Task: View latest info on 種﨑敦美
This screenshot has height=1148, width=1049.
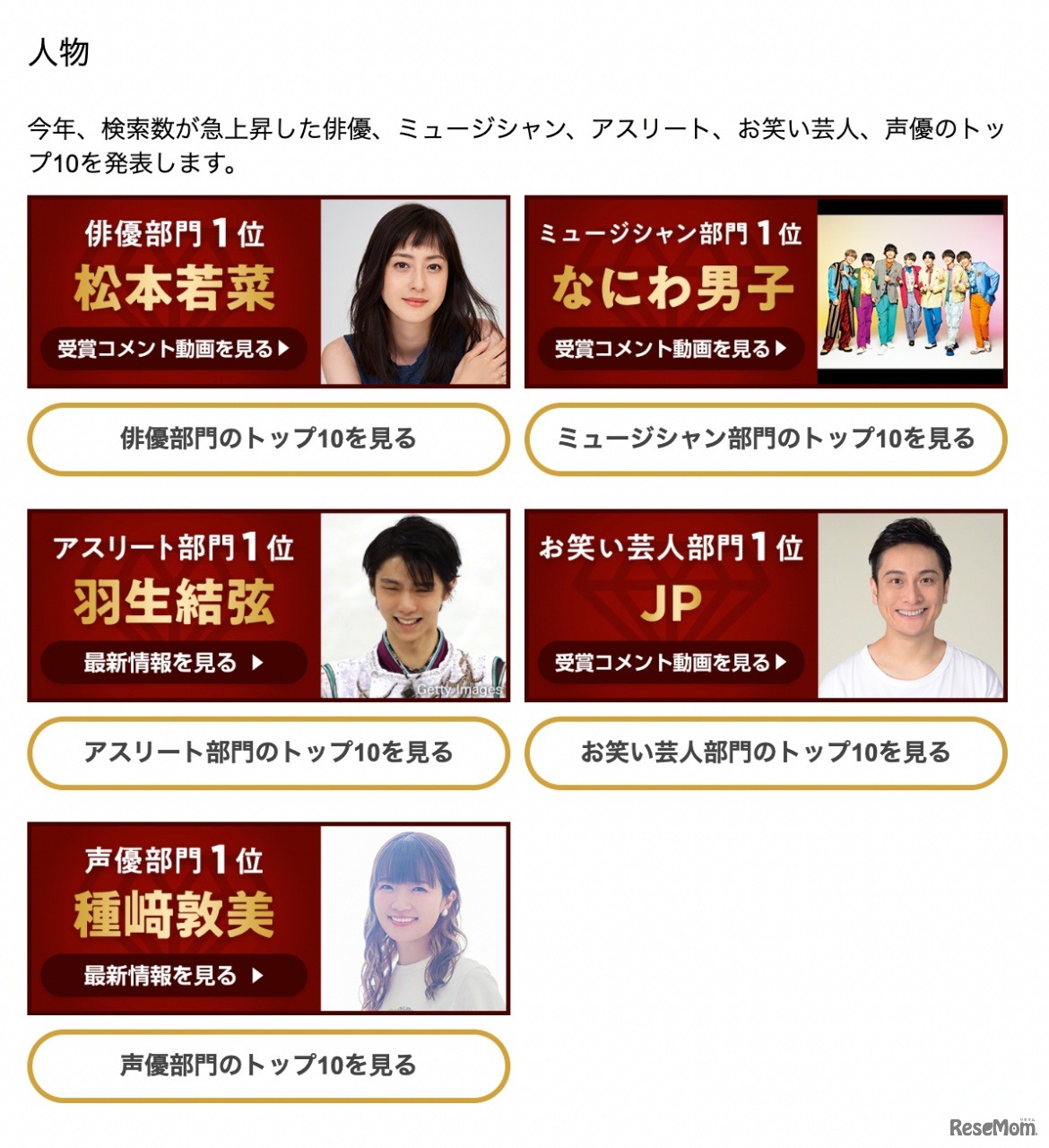Action: point(174,976)
